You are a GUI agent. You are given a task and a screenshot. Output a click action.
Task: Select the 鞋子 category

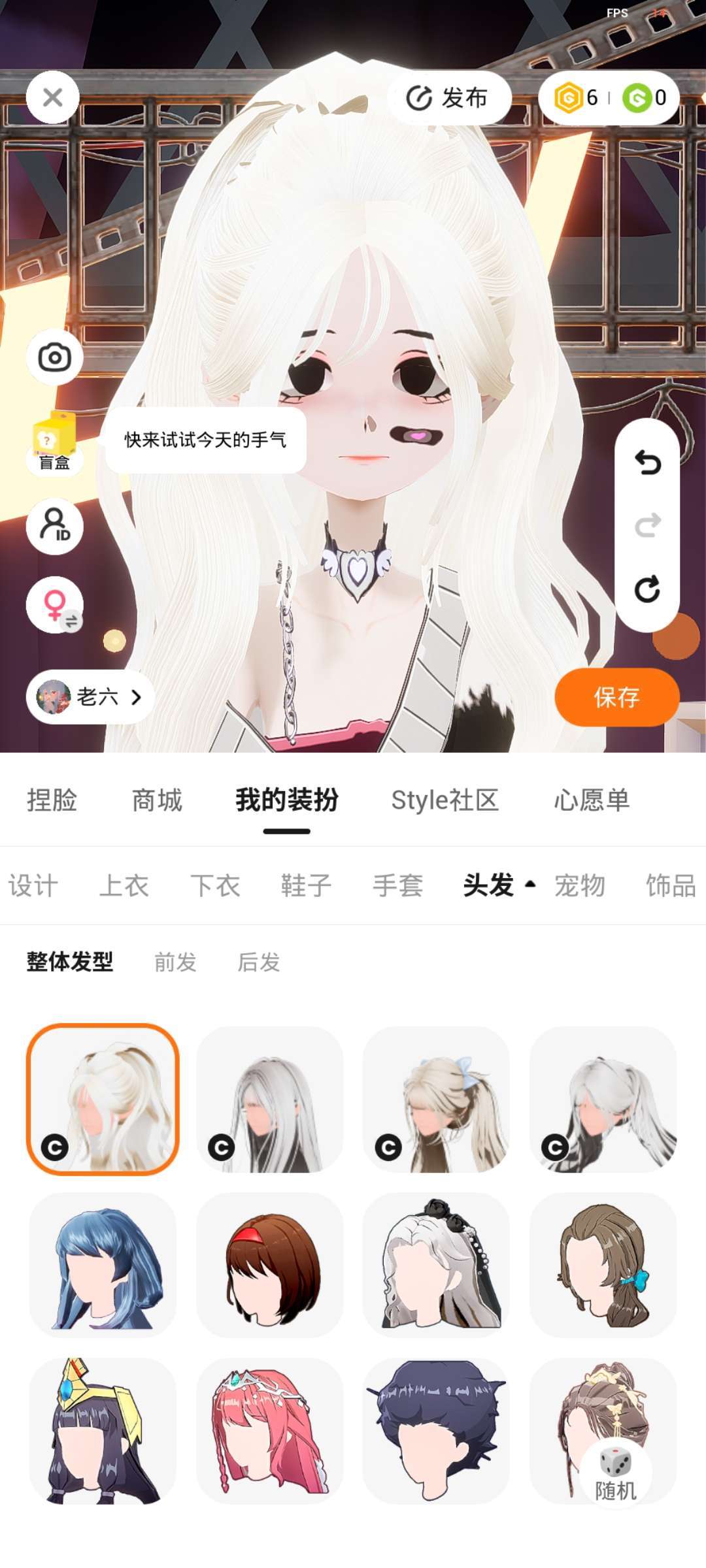pyautogui.click(x=306, y=886)
